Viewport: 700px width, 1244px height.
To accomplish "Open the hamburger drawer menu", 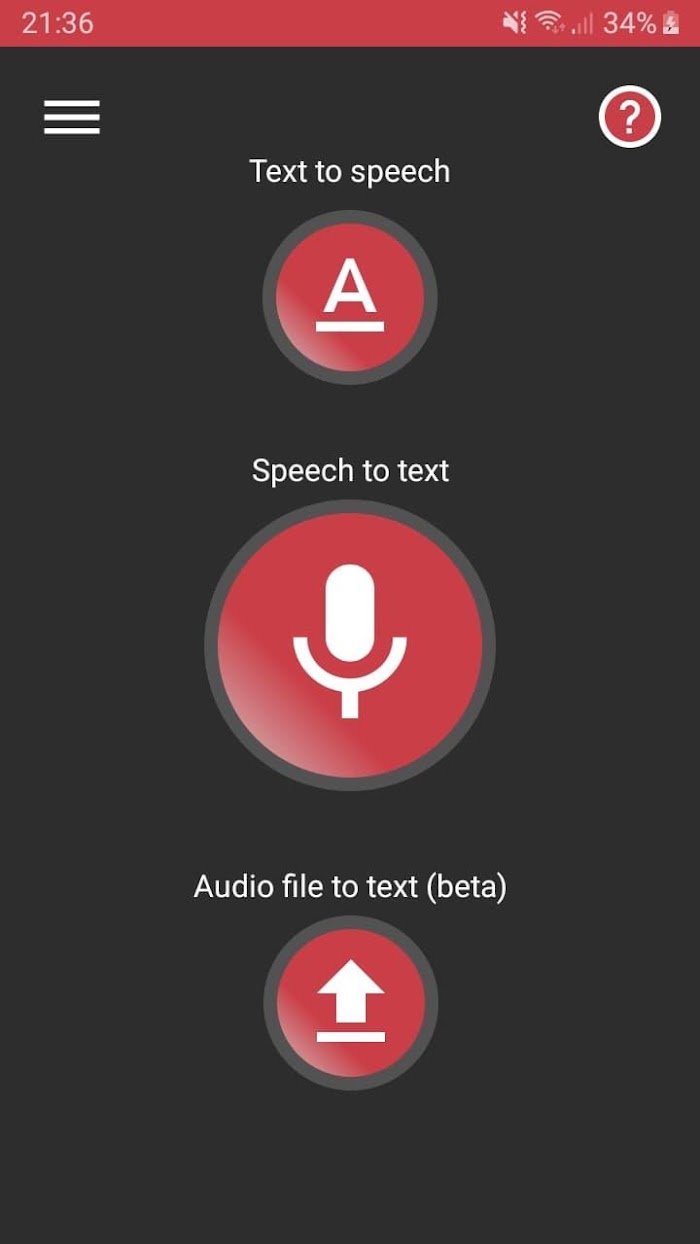I will (72, 117).
